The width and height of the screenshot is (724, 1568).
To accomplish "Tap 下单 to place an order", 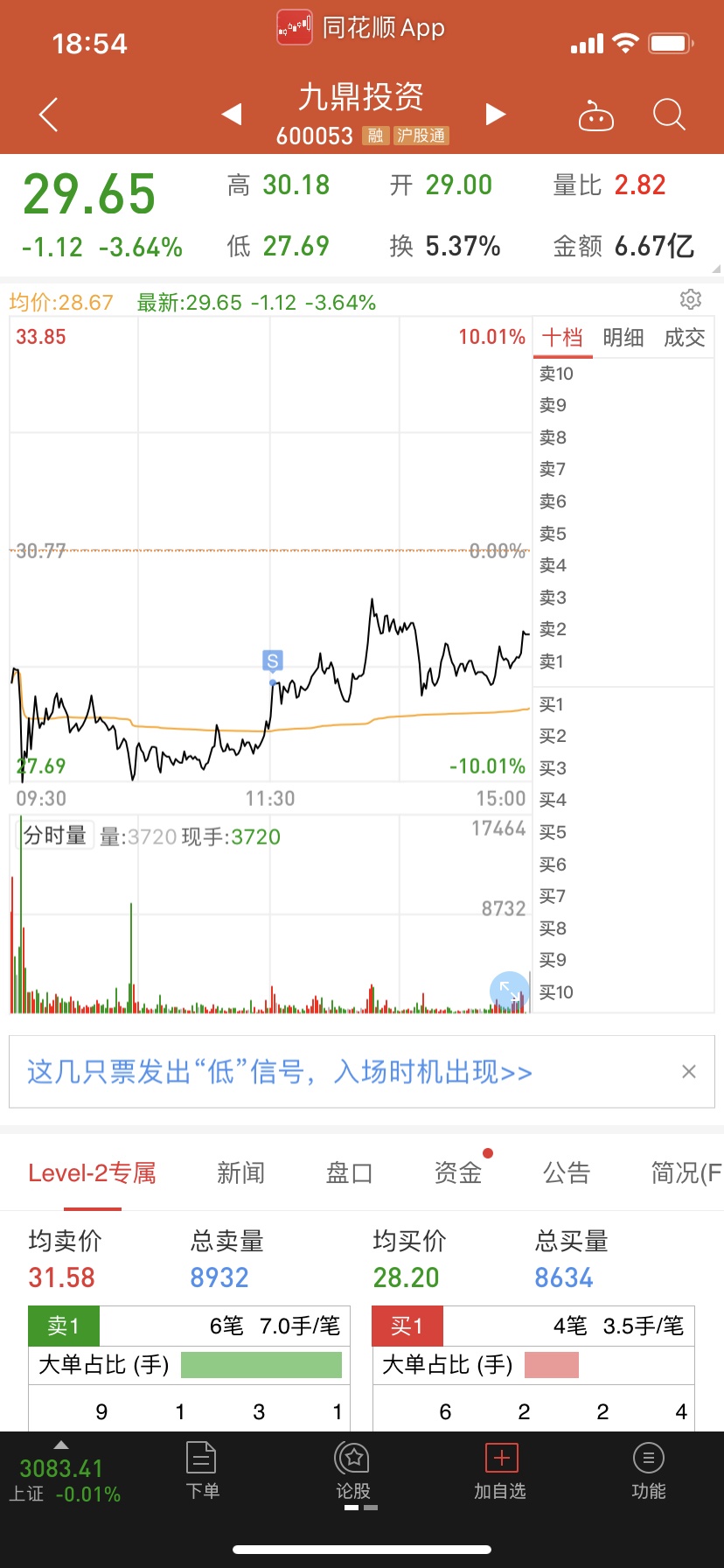I will (202, 1472).
